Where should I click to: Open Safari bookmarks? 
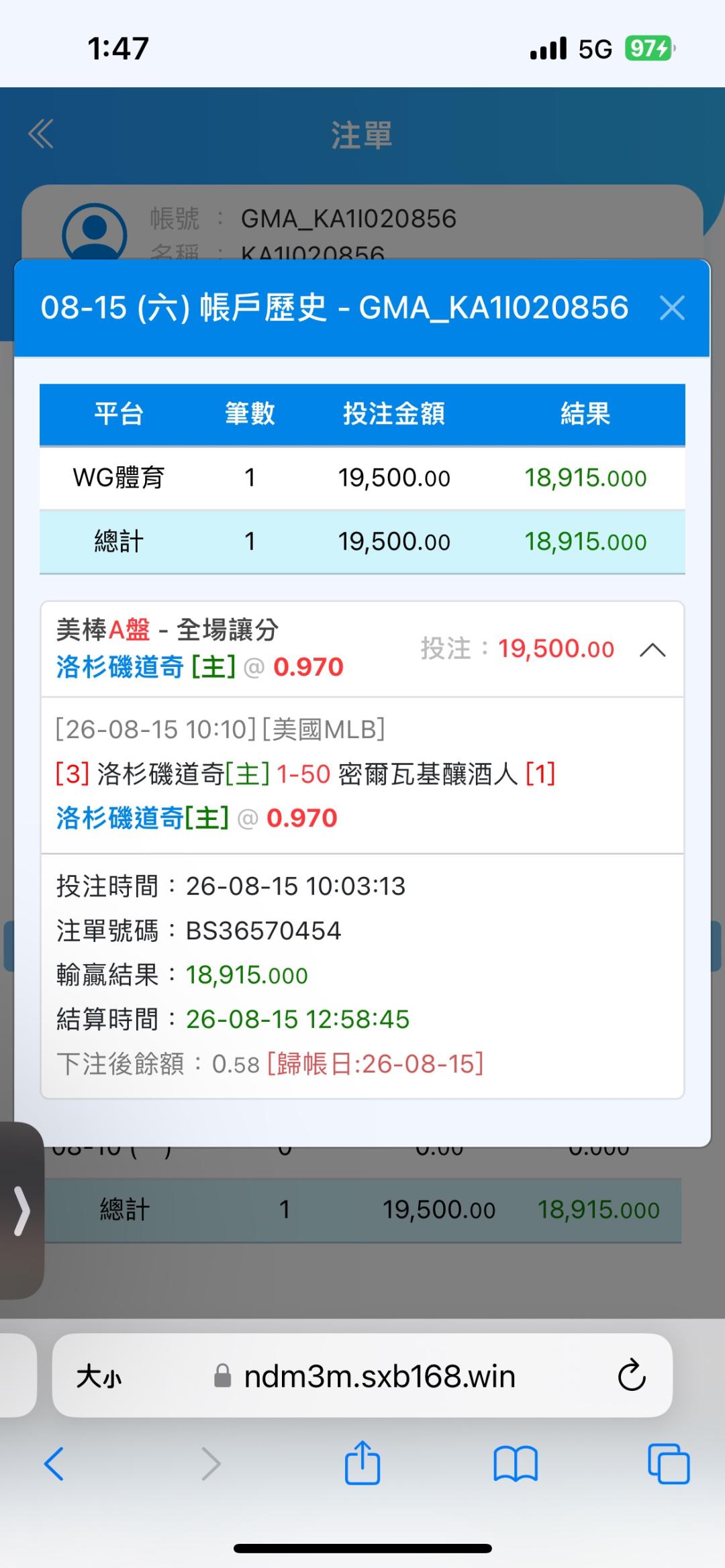[515, 1463]
